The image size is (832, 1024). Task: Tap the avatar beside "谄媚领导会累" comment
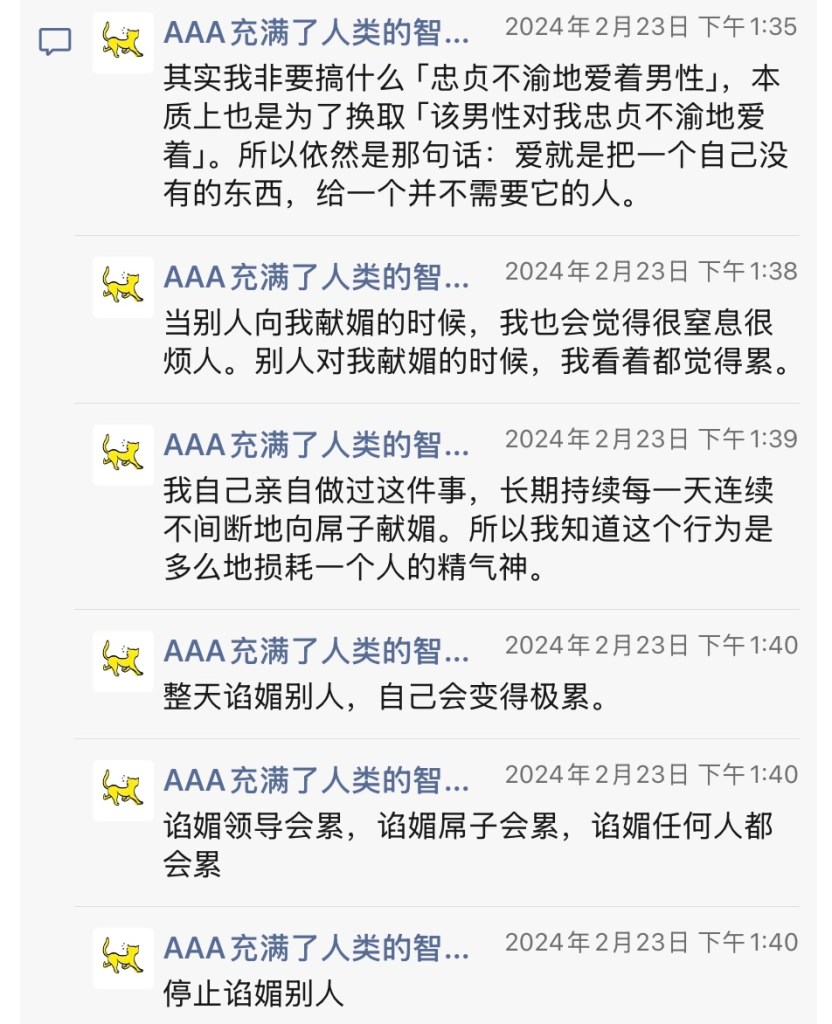coord(123,790)
